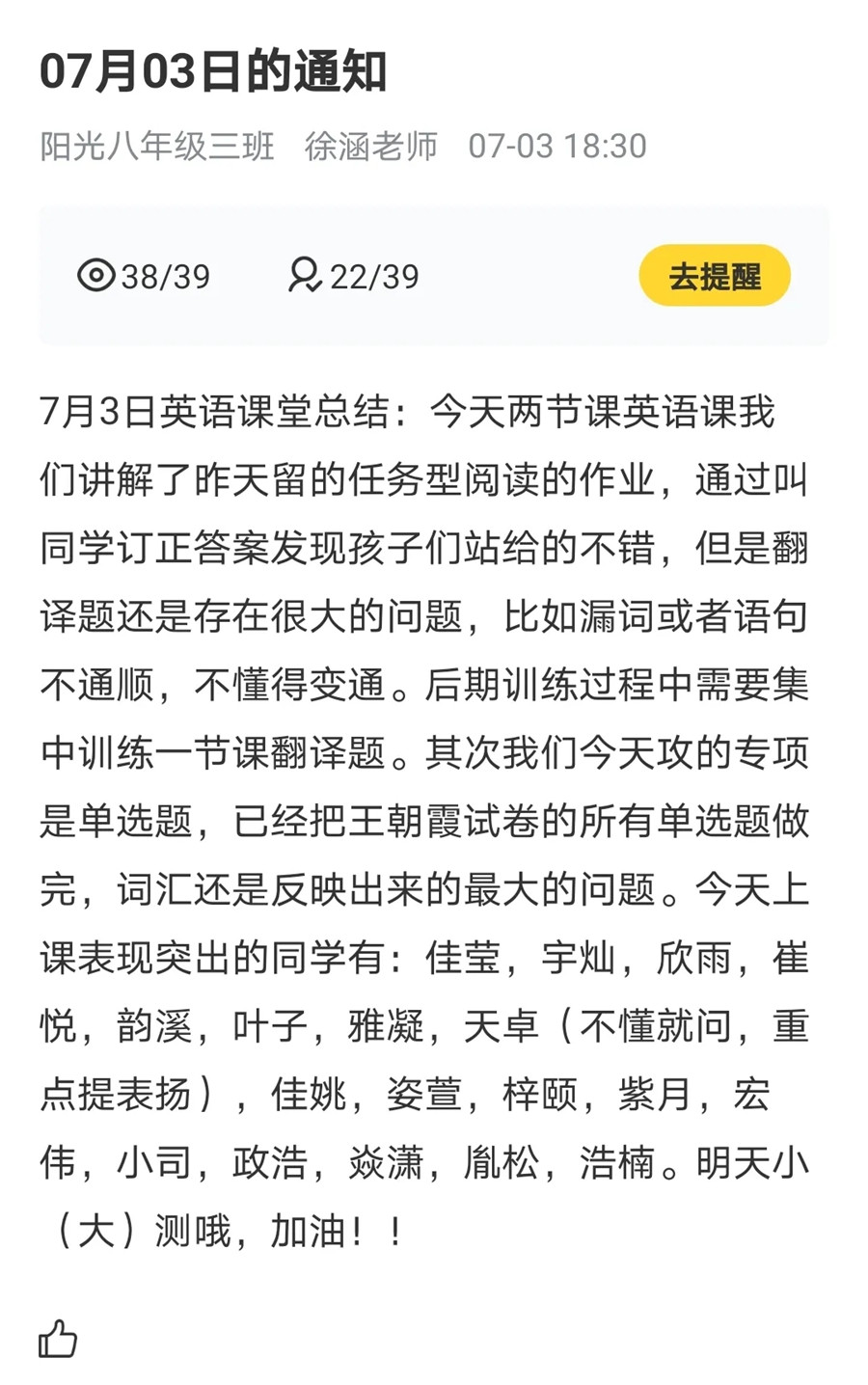Tap the yellow 去提醒 button
This screenshot has height=1385, width=868.
[x=714, y=276]
